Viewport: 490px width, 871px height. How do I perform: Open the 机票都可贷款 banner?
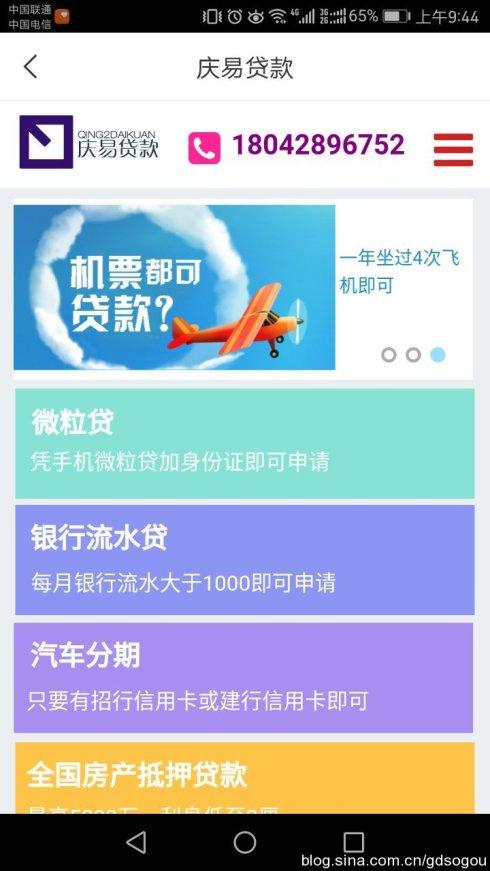tap(174, 287)
